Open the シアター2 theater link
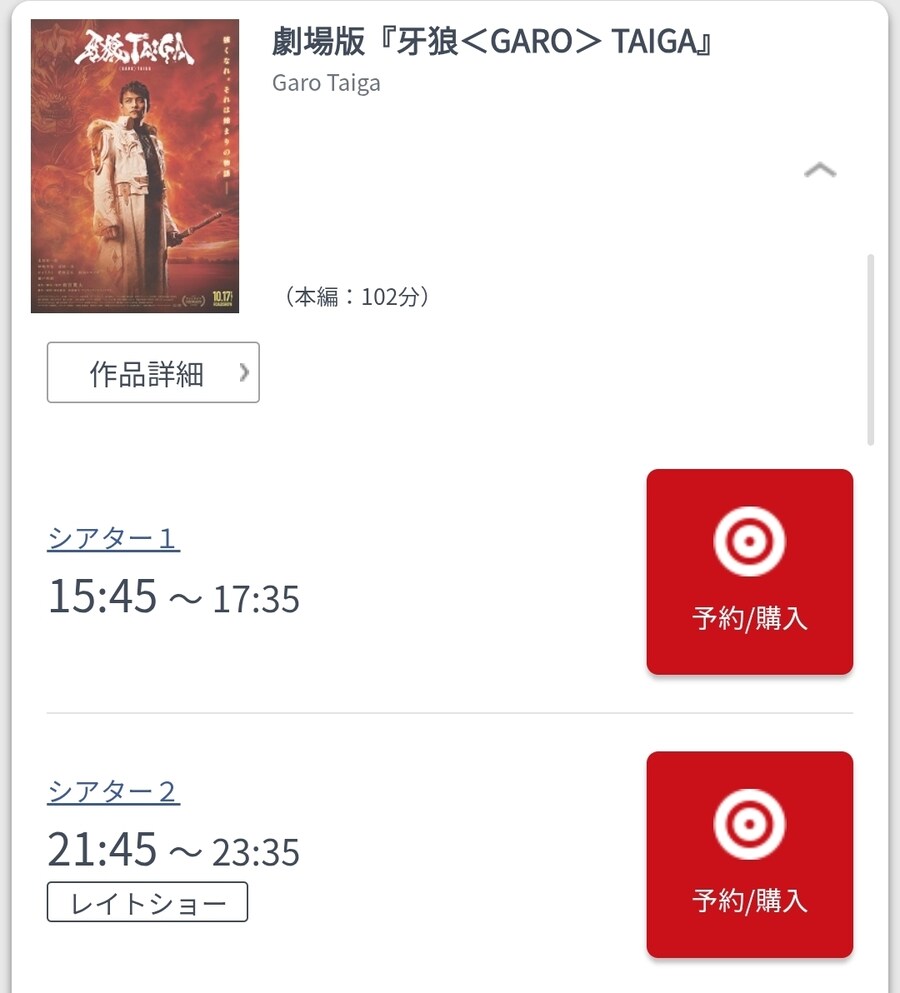Viewport: 900px width, 993px height. 113,792
